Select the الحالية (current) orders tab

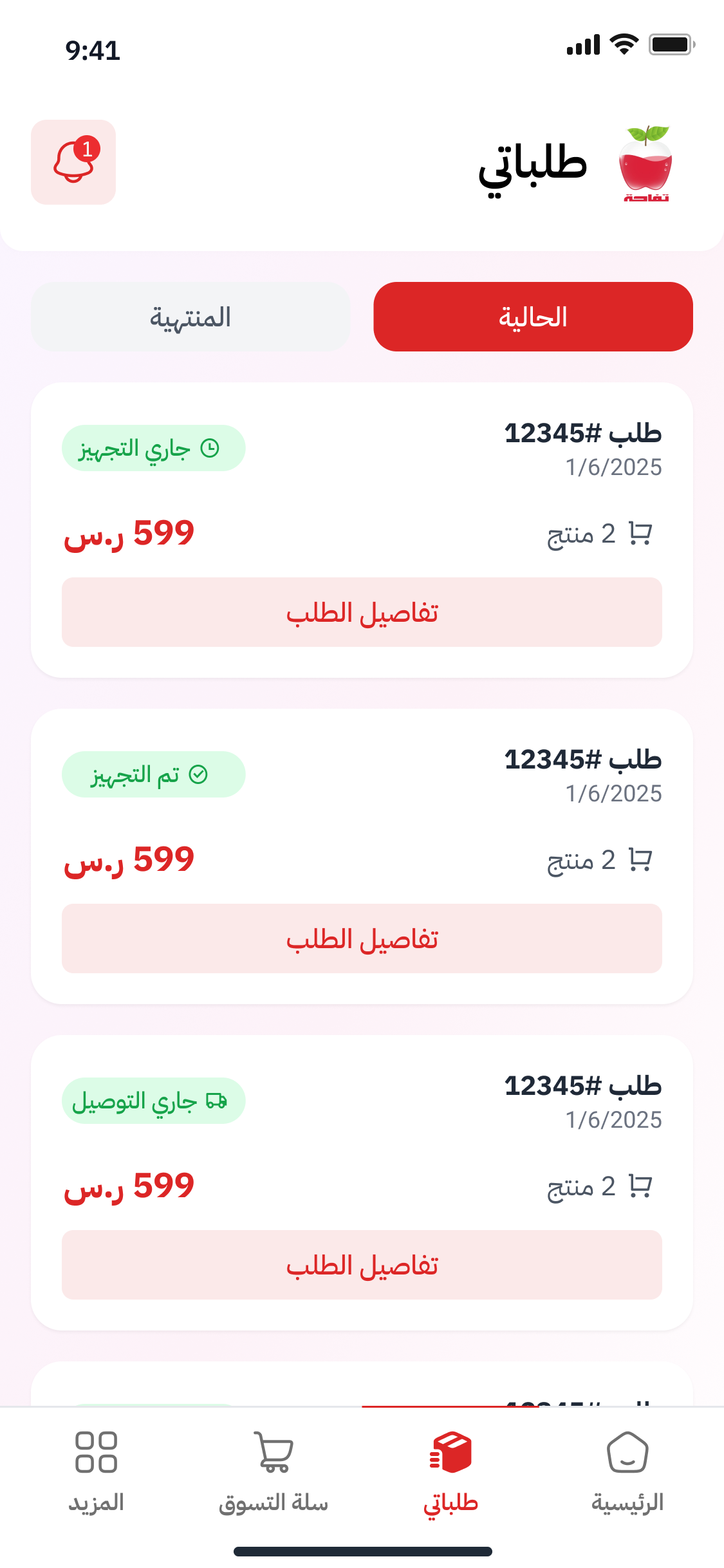(533, 317)
